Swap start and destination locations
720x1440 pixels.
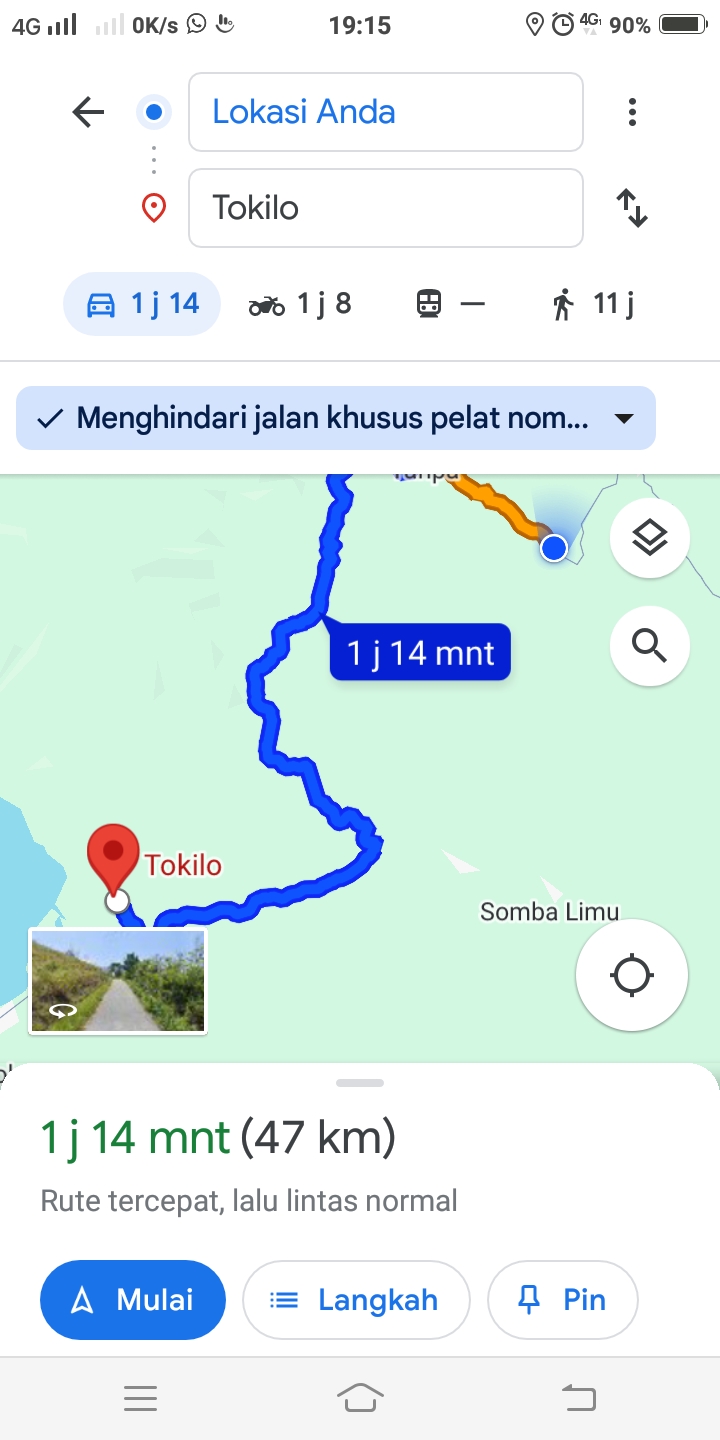pos(632,208)
